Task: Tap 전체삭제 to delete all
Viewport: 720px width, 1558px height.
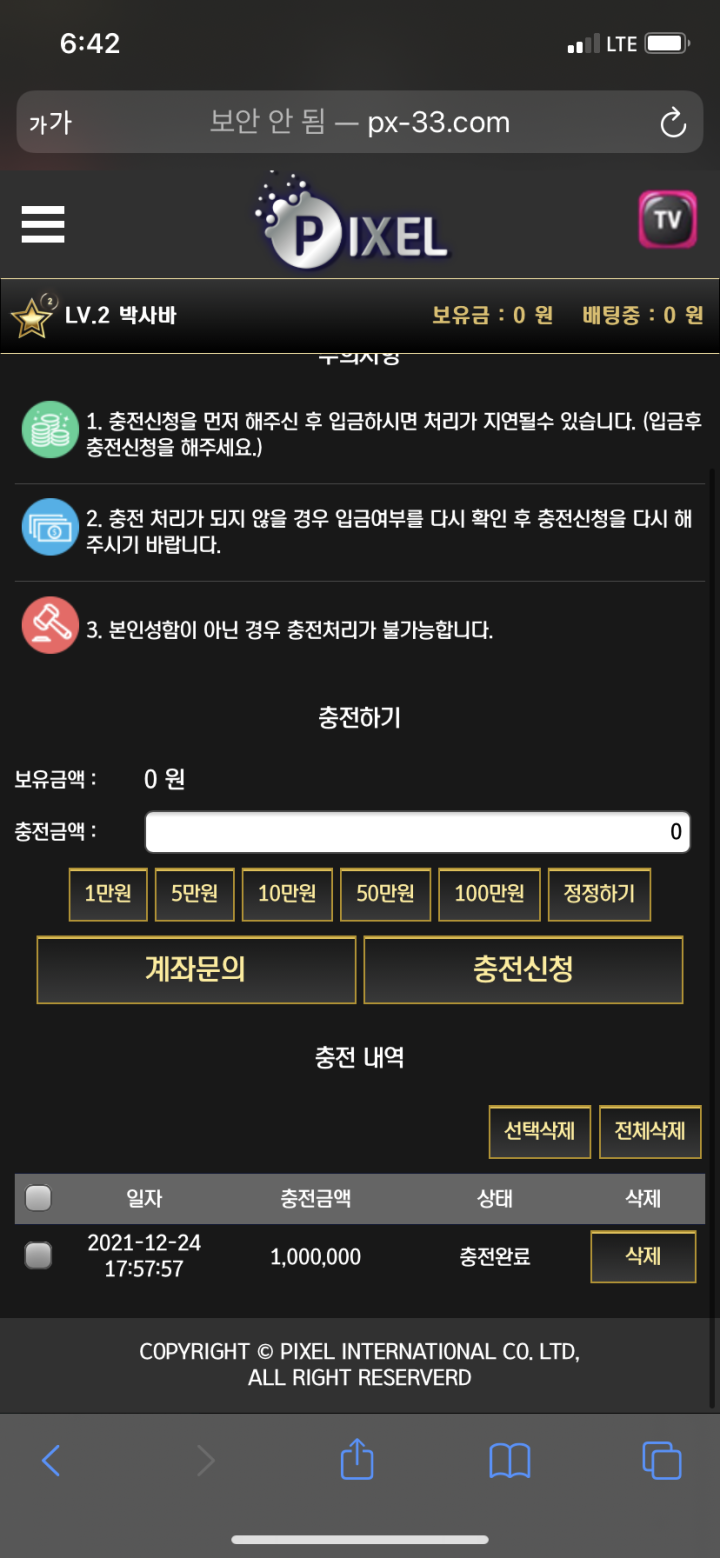Action: pyautogui.click(x=650, y=1131)
